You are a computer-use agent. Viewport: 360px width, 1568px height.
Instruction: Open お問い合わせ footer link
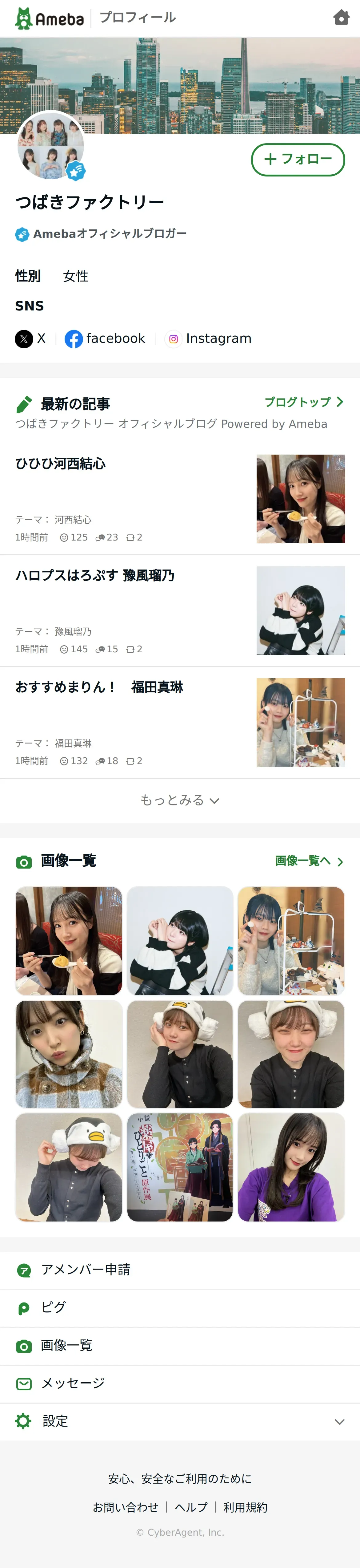tap(125, 1507)
